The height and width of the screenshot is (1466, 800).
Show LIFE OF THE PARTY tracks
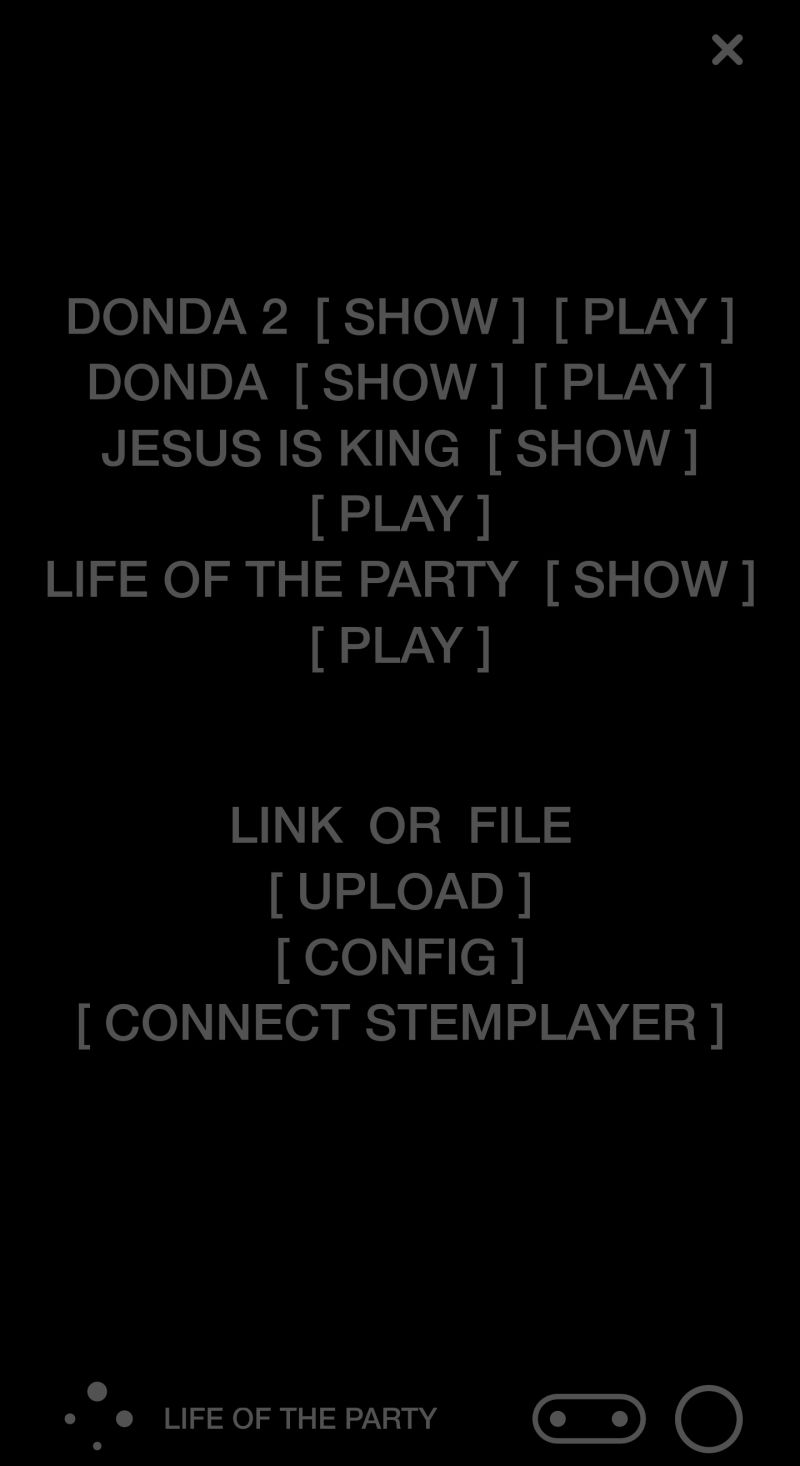[x=649, y=580]
